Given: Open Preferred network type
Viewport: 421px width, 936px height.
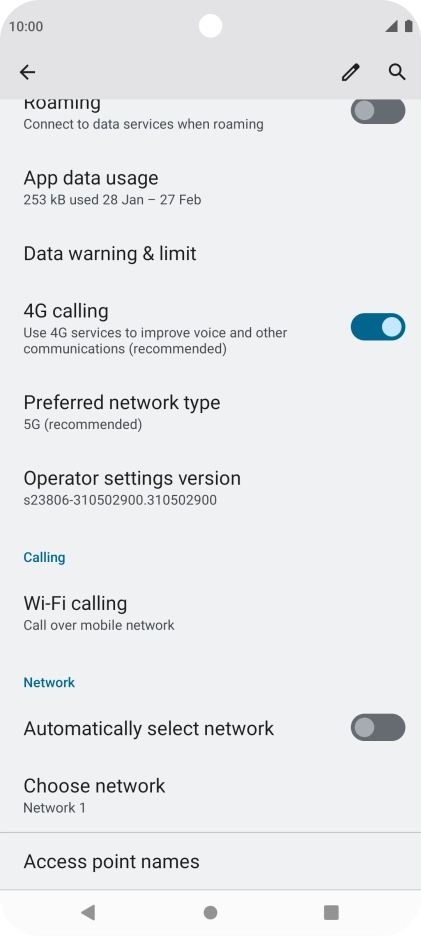Looking at the screenshot, I should (210, 412).
